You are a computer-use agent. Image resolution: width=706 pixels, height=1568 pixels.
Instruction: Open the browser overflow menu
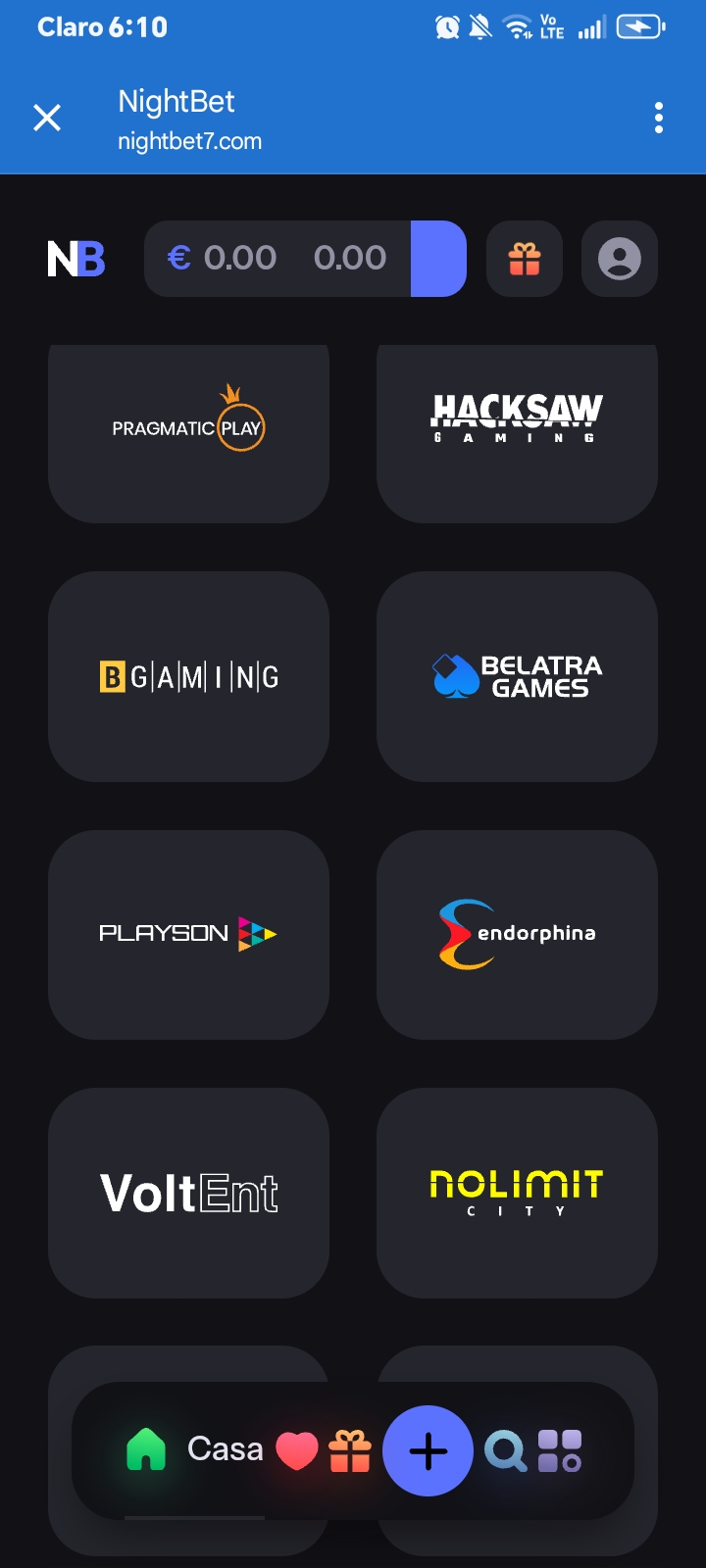point(658,119)
